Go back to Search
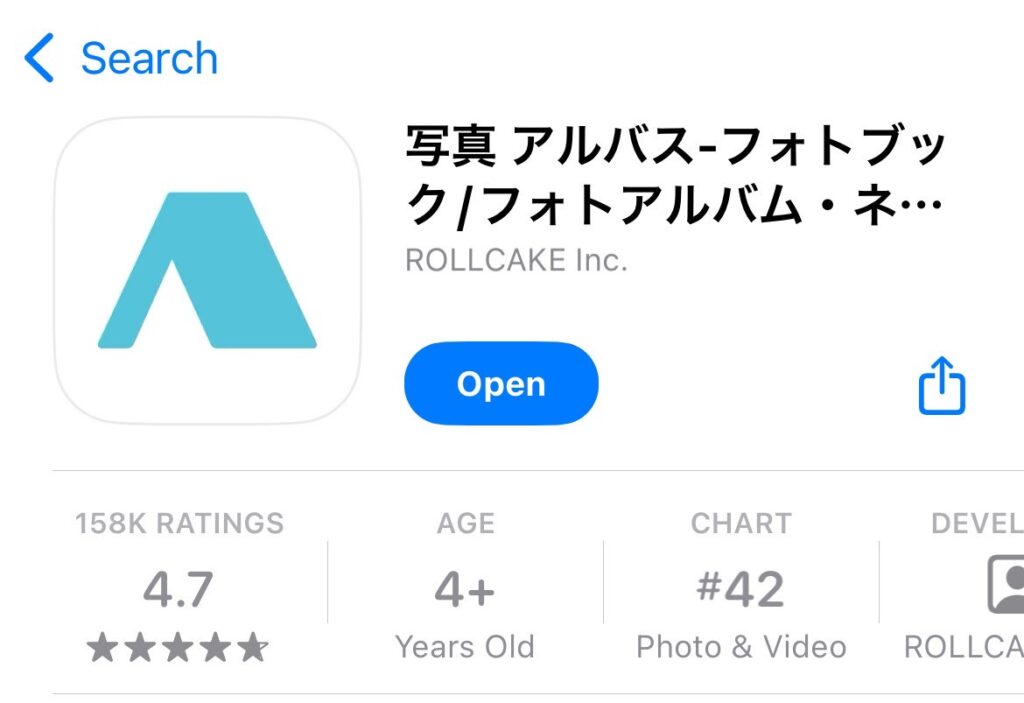 tap(120, 58)
